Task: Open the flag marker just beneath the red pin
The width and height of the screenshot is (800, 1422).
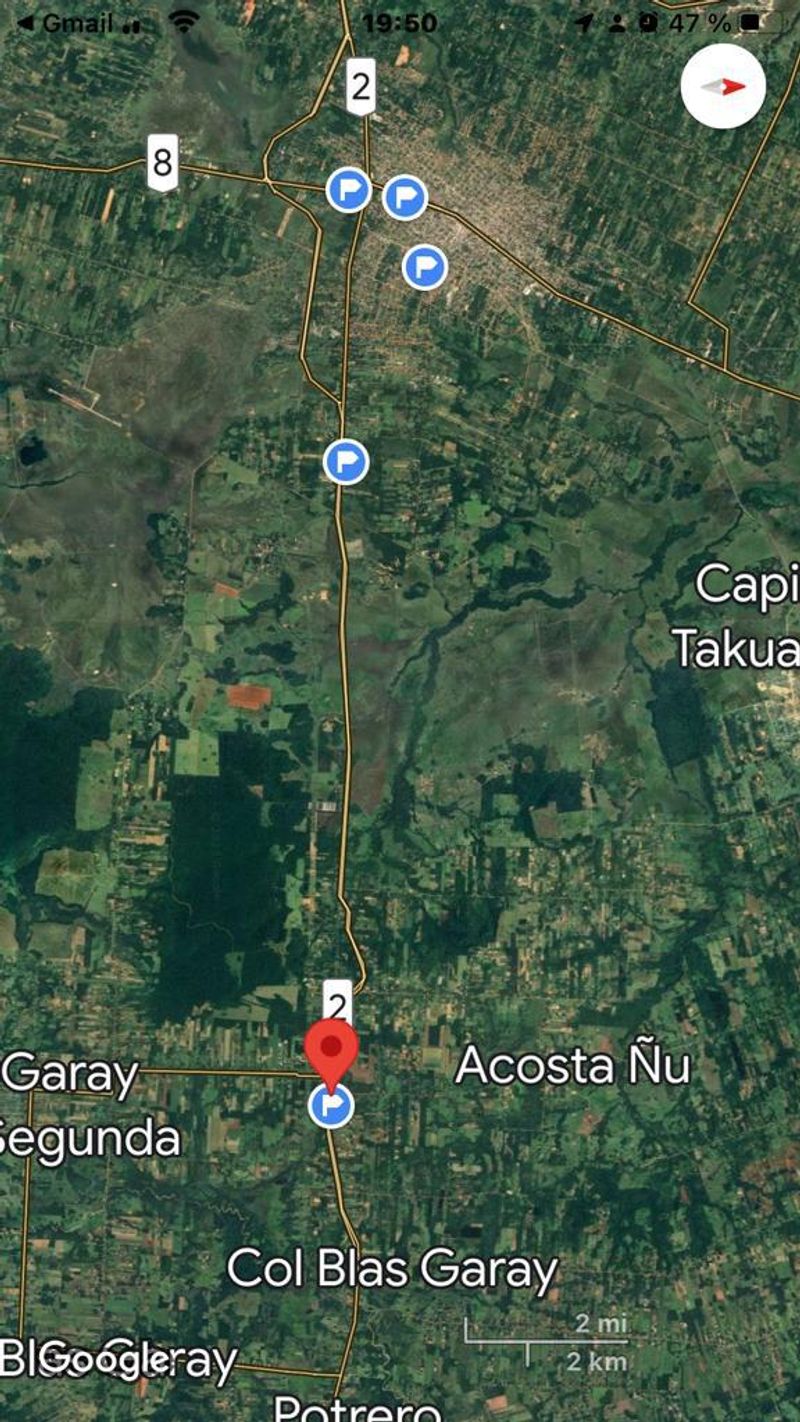Action: (x=331, y=1106)
